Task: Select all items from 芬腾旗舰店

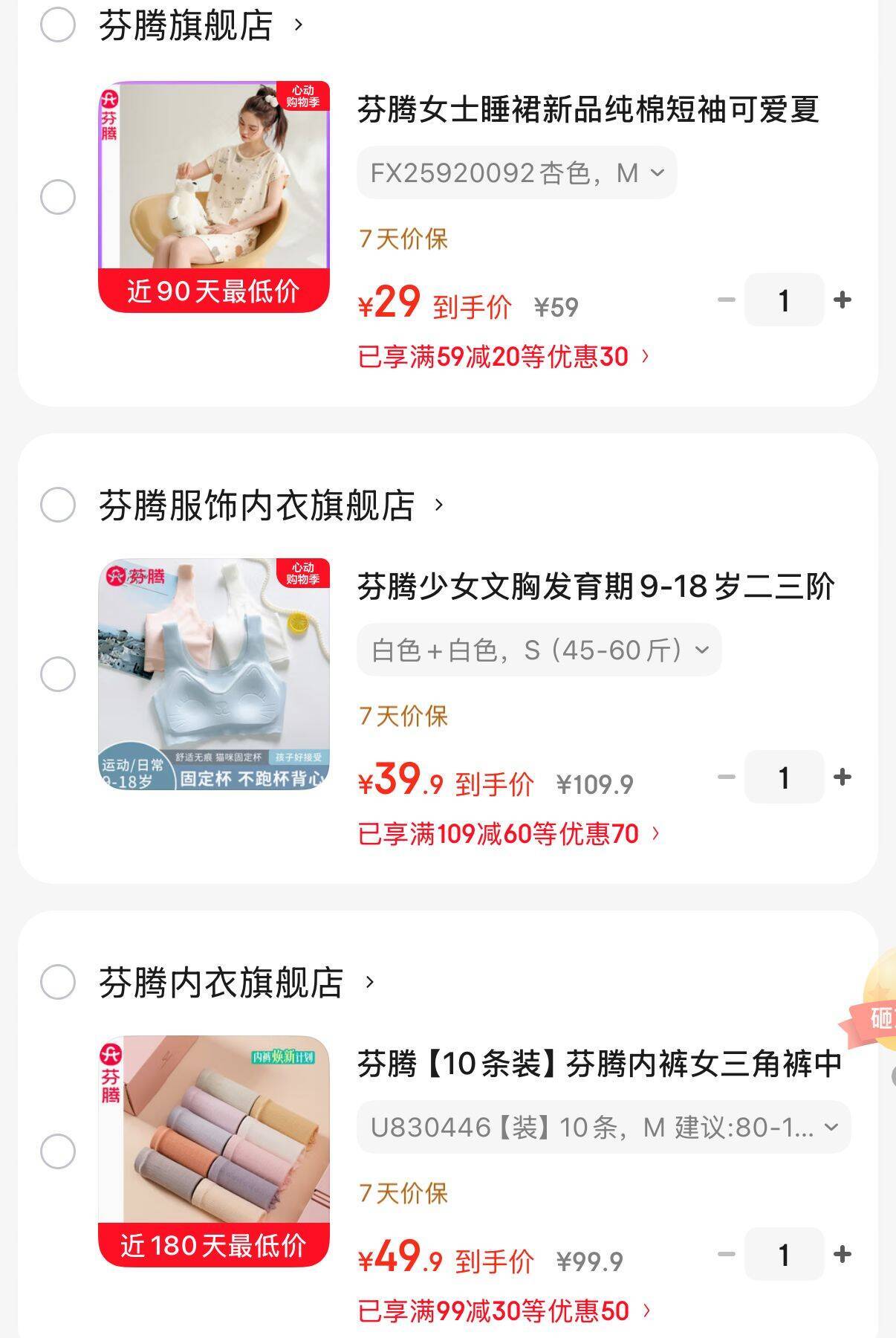Action: click(x=57, y=25)
